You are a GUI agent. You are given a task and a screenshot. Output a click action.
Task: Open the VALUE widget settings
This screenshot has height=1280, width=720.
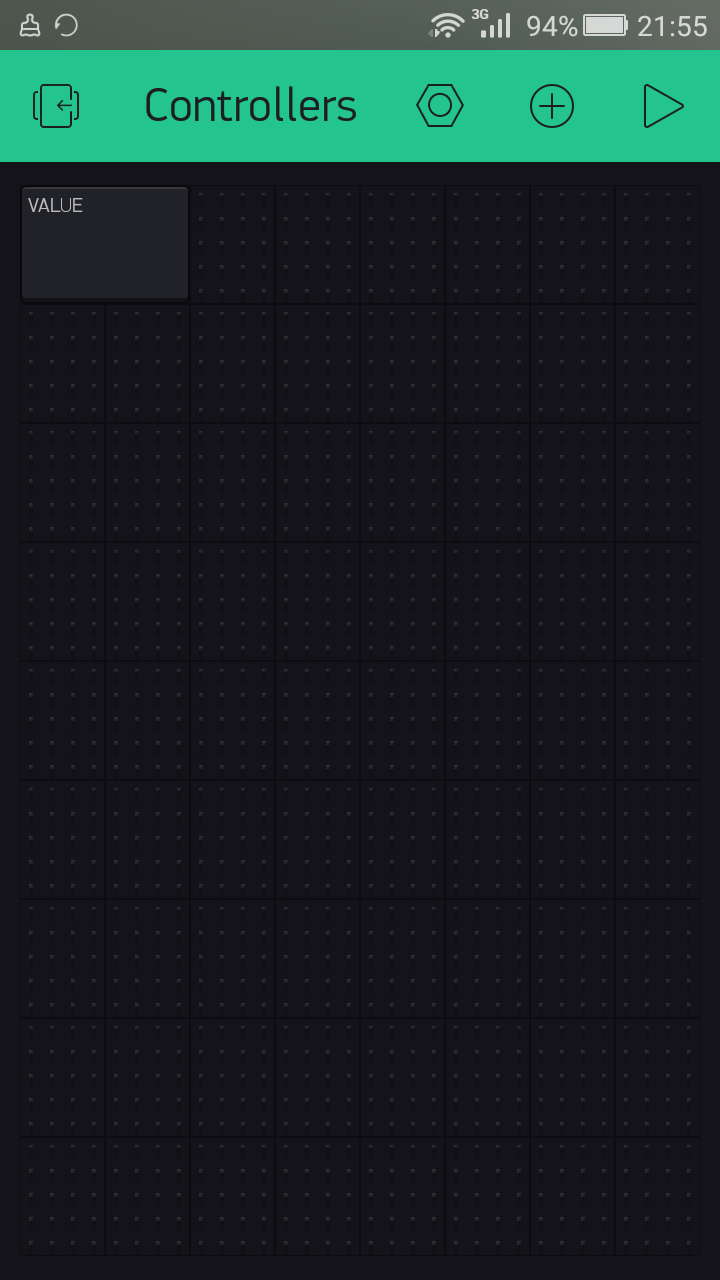[x=105, y=243]
